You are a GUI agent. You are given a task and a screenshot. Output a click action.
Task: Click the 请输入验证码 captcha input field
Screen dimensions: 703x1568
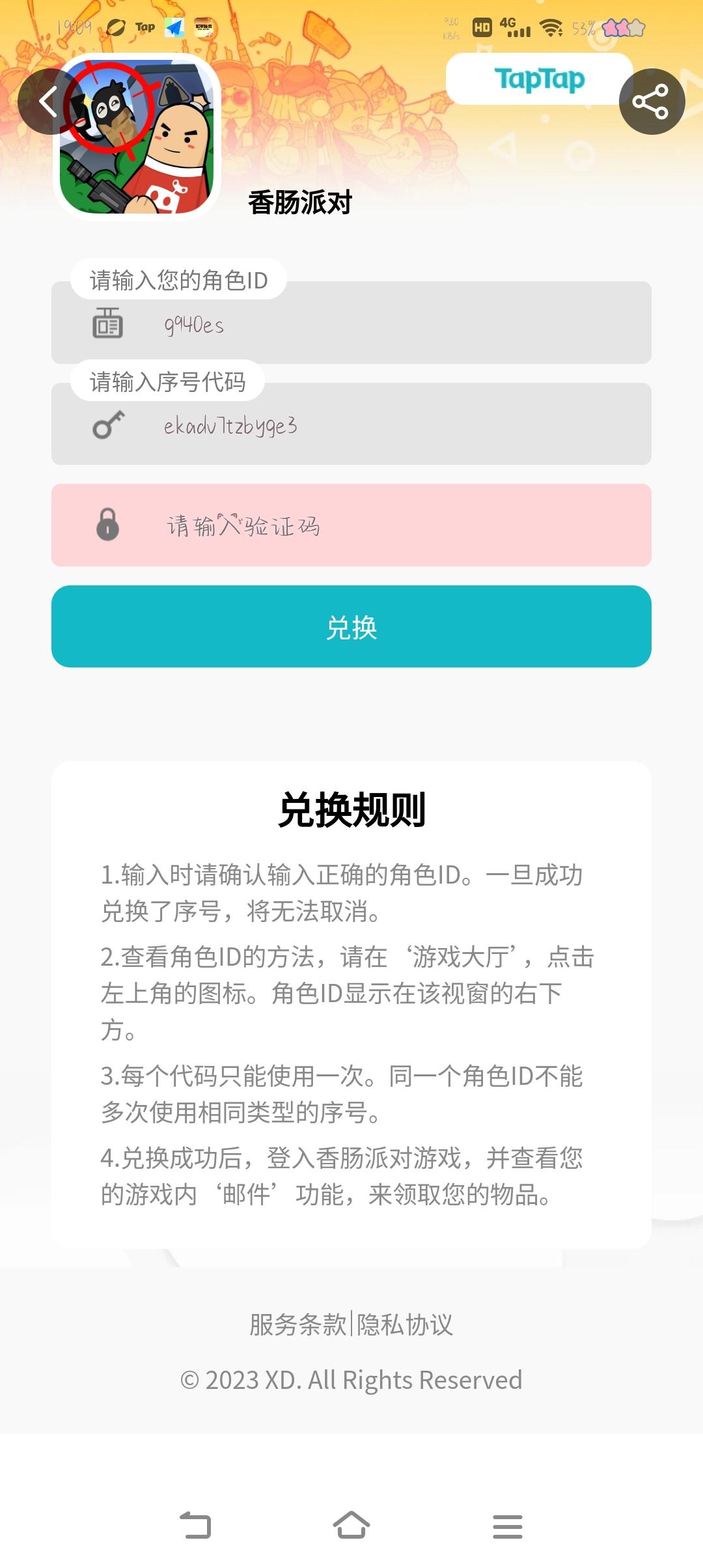click(351, 526)
